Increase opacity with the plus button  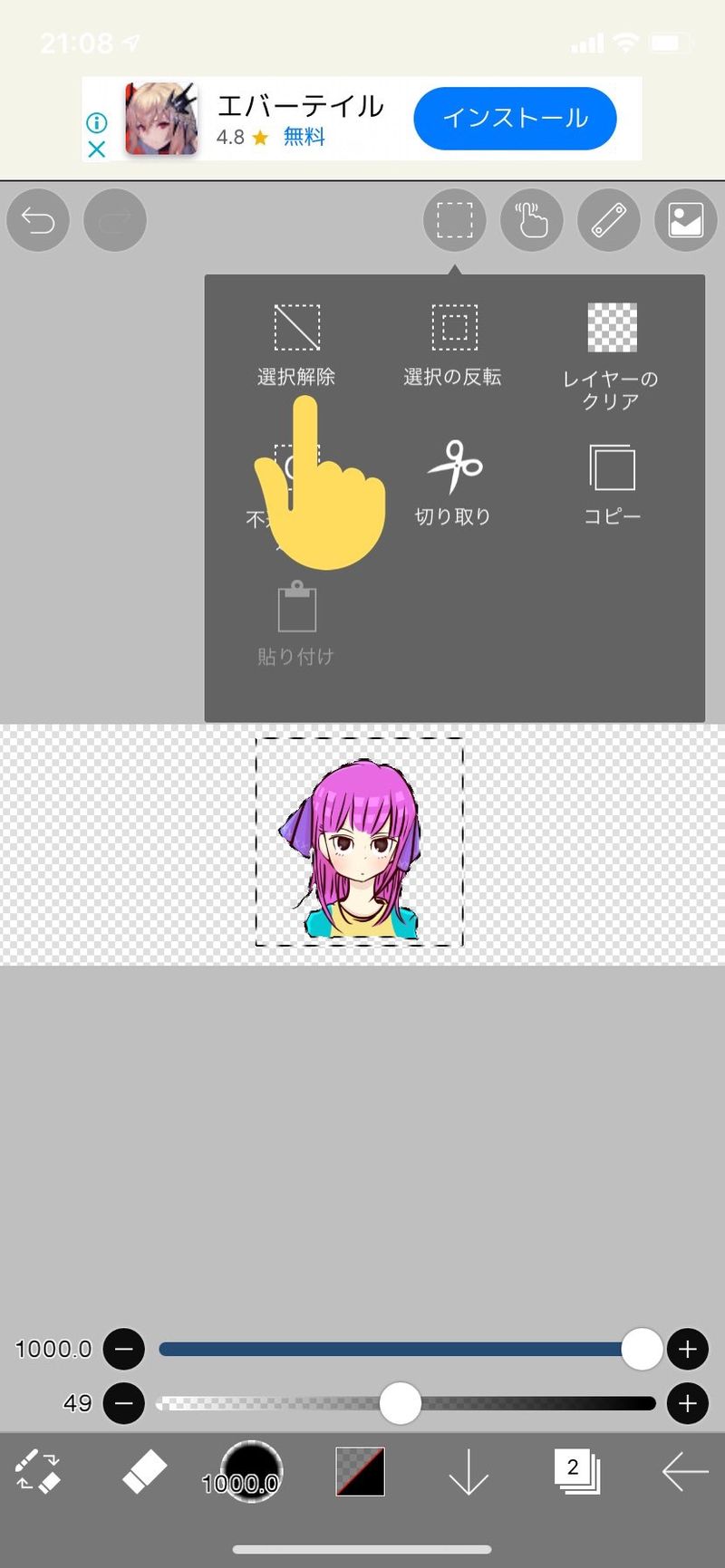click(x=688, y=1403)
